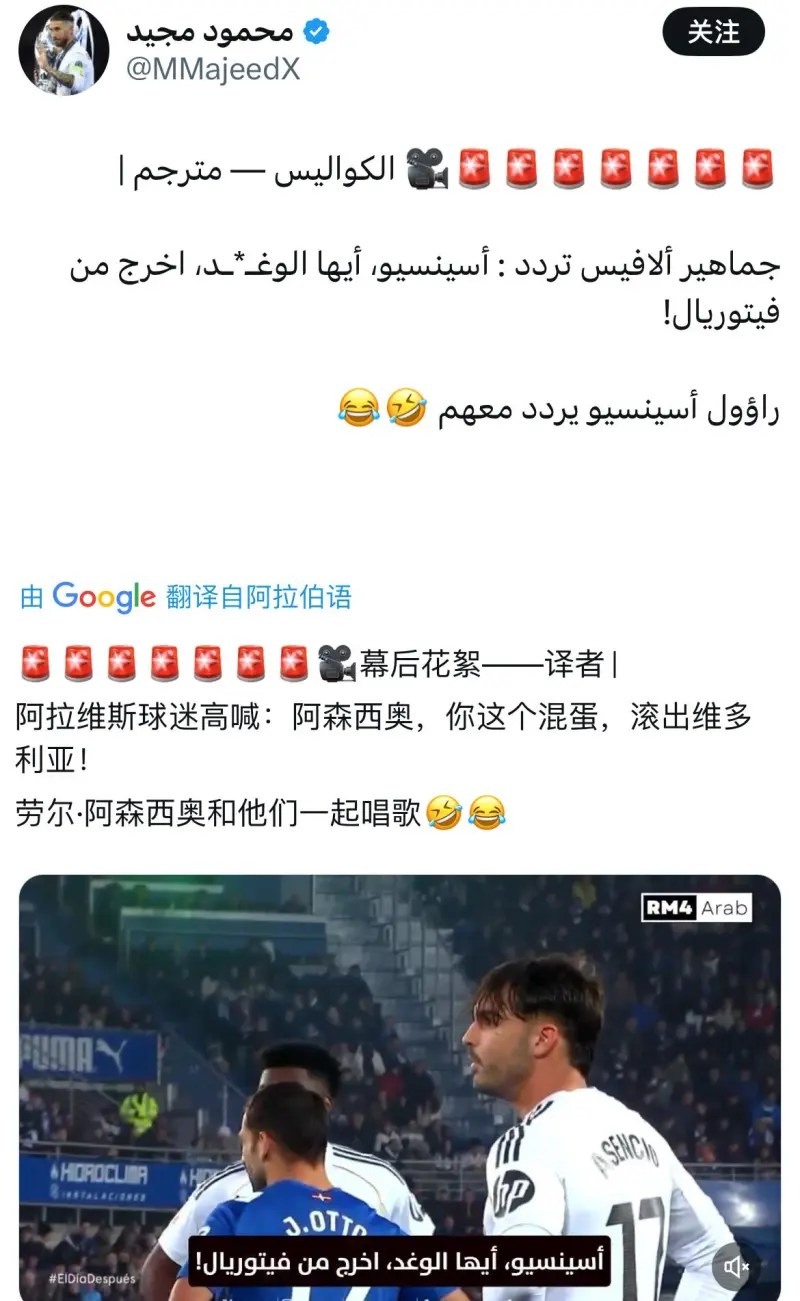Open the @MMajeedX profile handle
The height and width of the screenshot is (1301, 800).
(213, 70)
